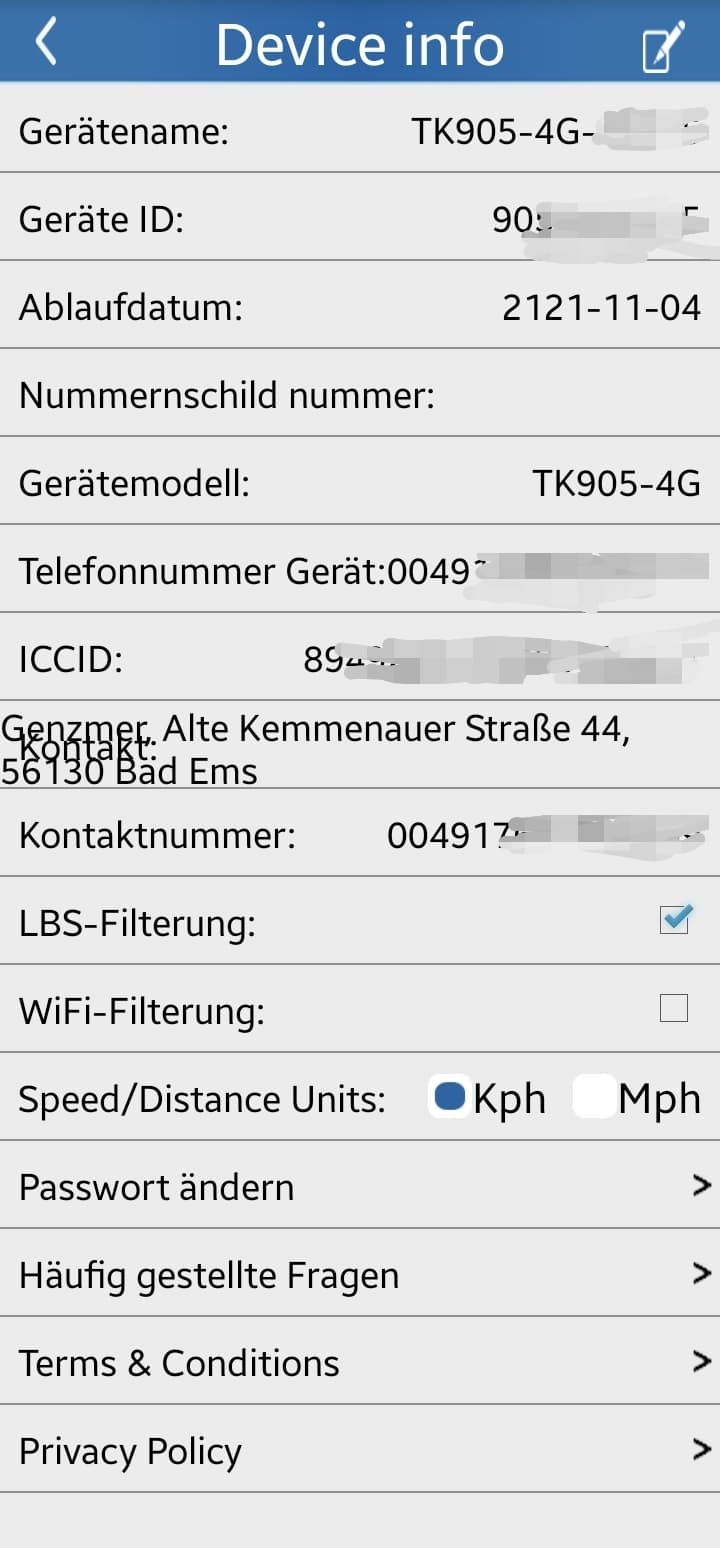Open the Privacy Policy row

pos(360,1449)
